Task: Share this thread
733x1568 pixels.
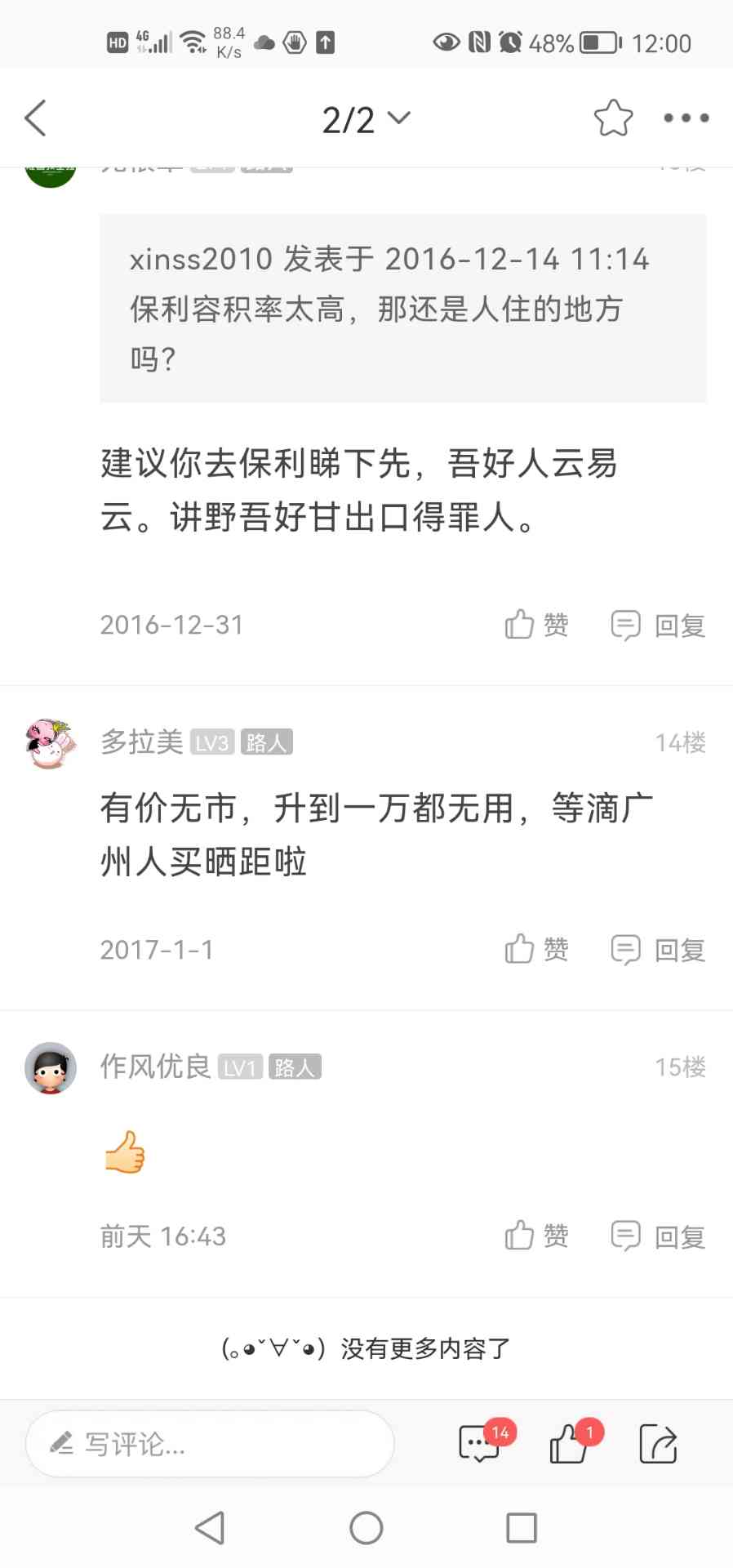Action: [x=658, y=1444]
